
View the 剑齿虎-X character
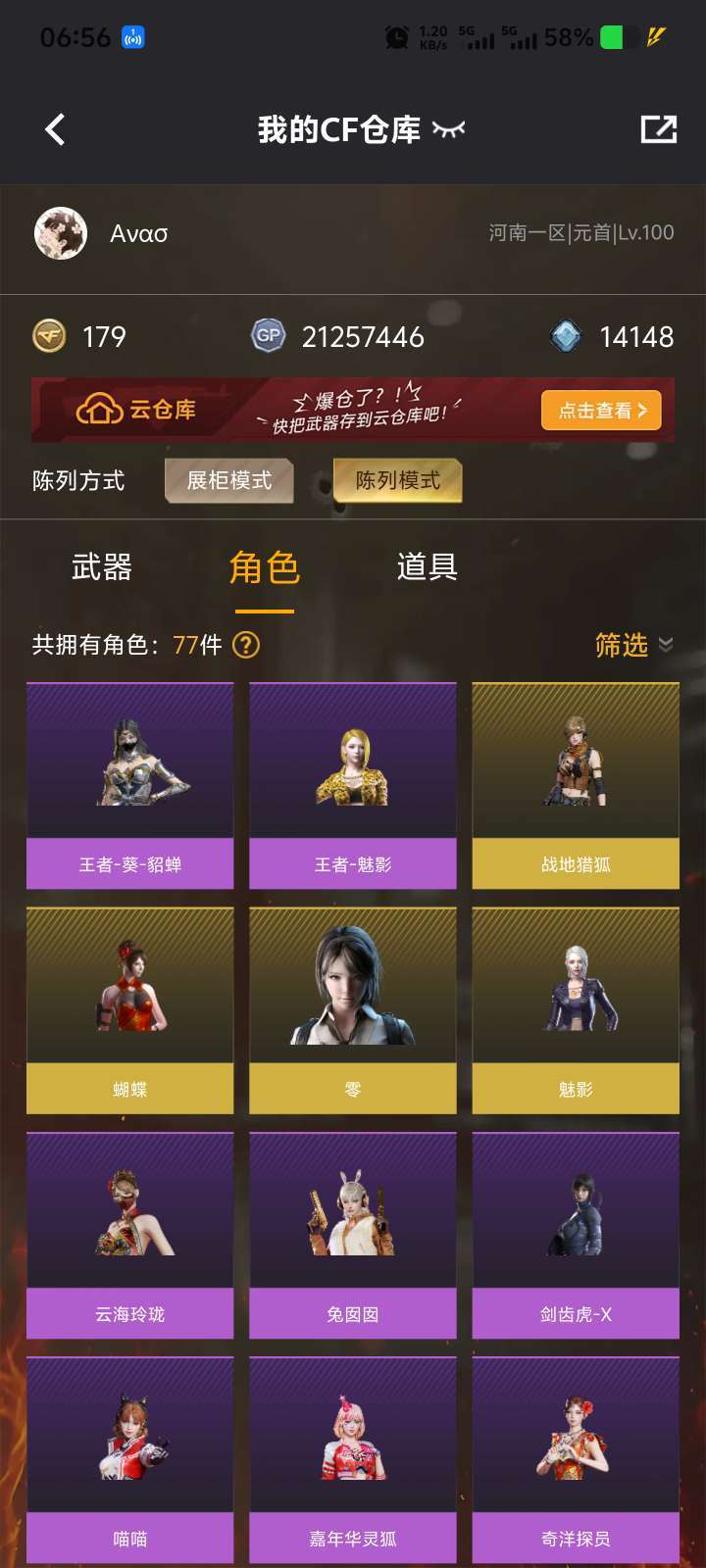[576, 1235]
